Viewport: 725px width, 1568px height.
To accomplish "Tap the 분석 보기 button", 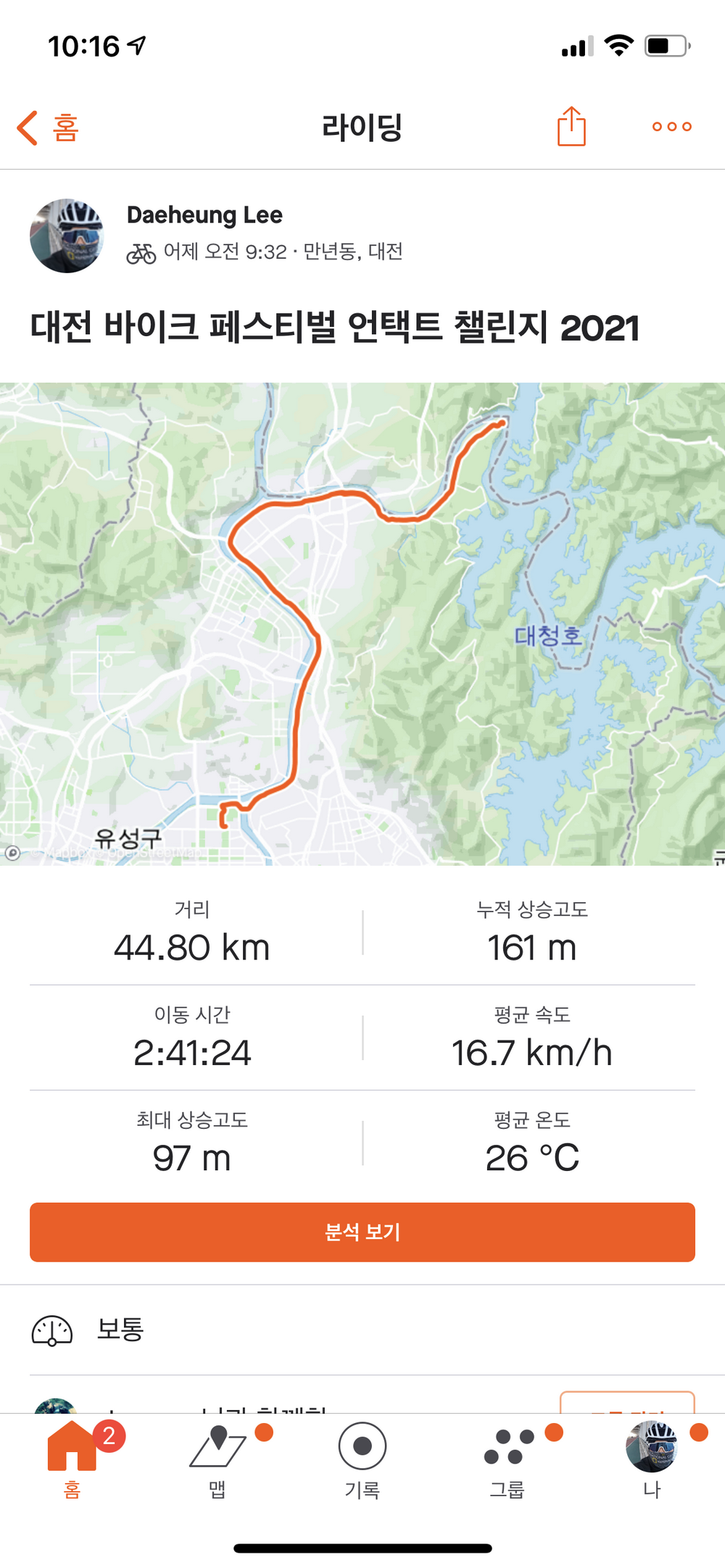I will click(362, 1232).
